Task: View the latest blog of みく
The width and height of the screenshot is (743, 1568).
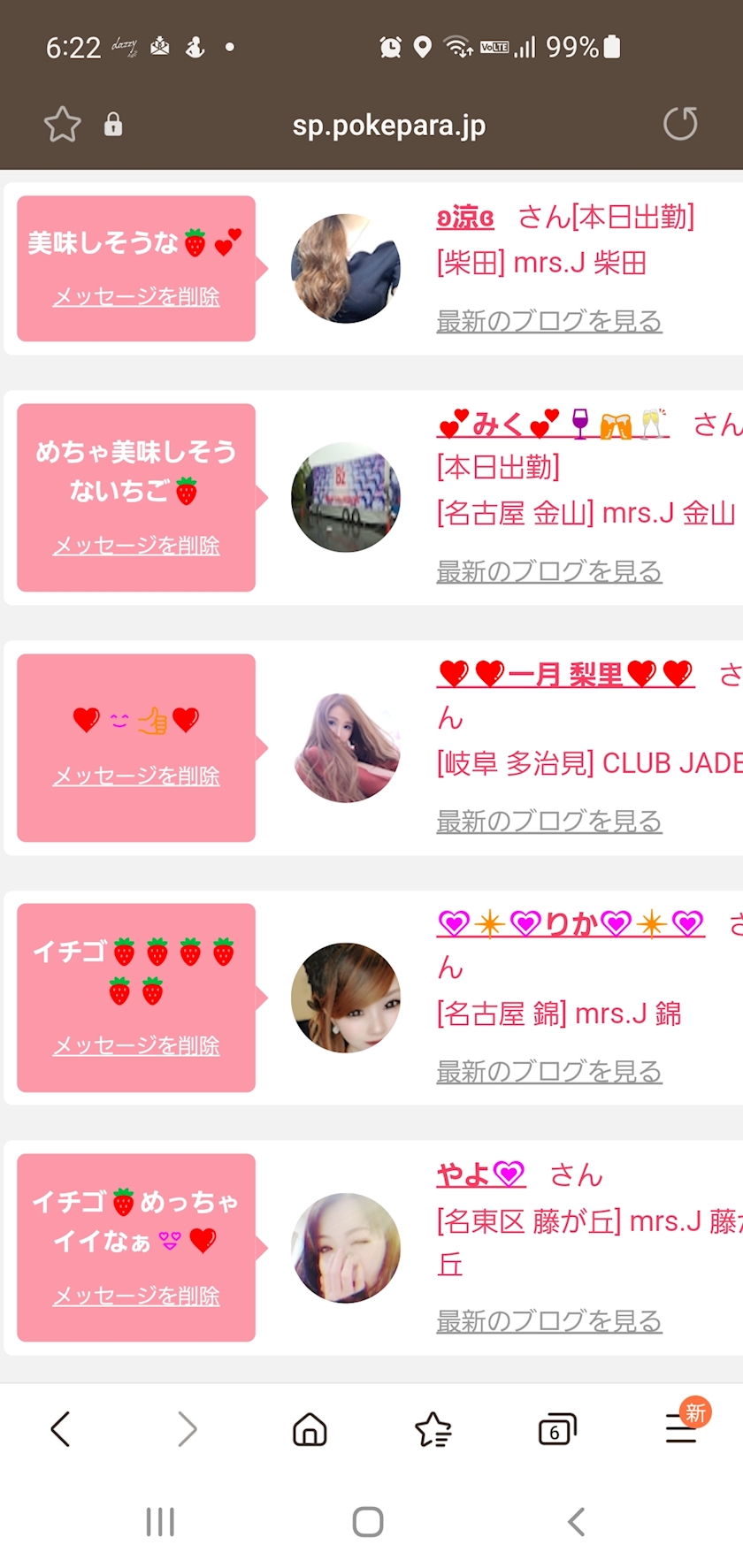Action: (549, 571)
